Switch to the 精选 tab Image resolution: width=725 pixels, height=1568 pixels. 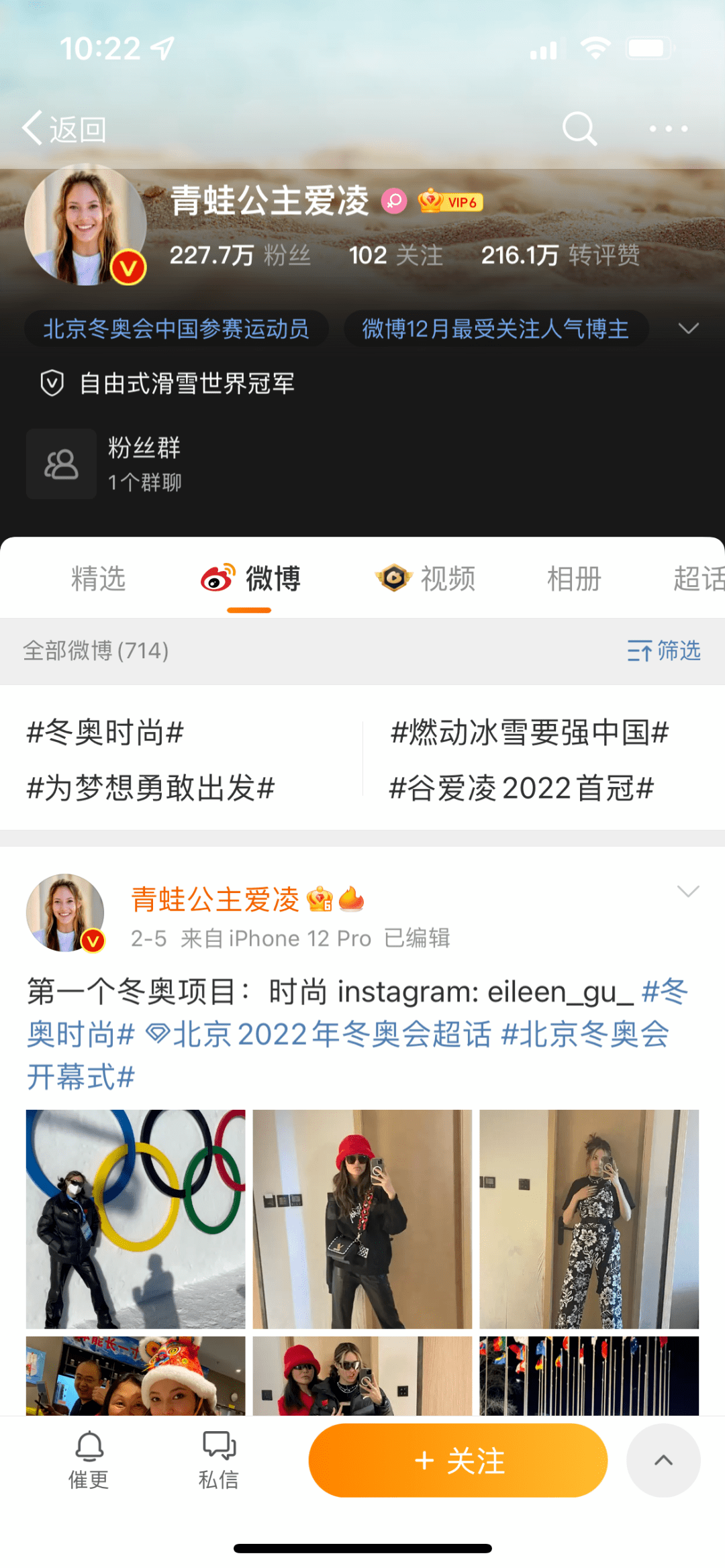[x=98, y=578]
